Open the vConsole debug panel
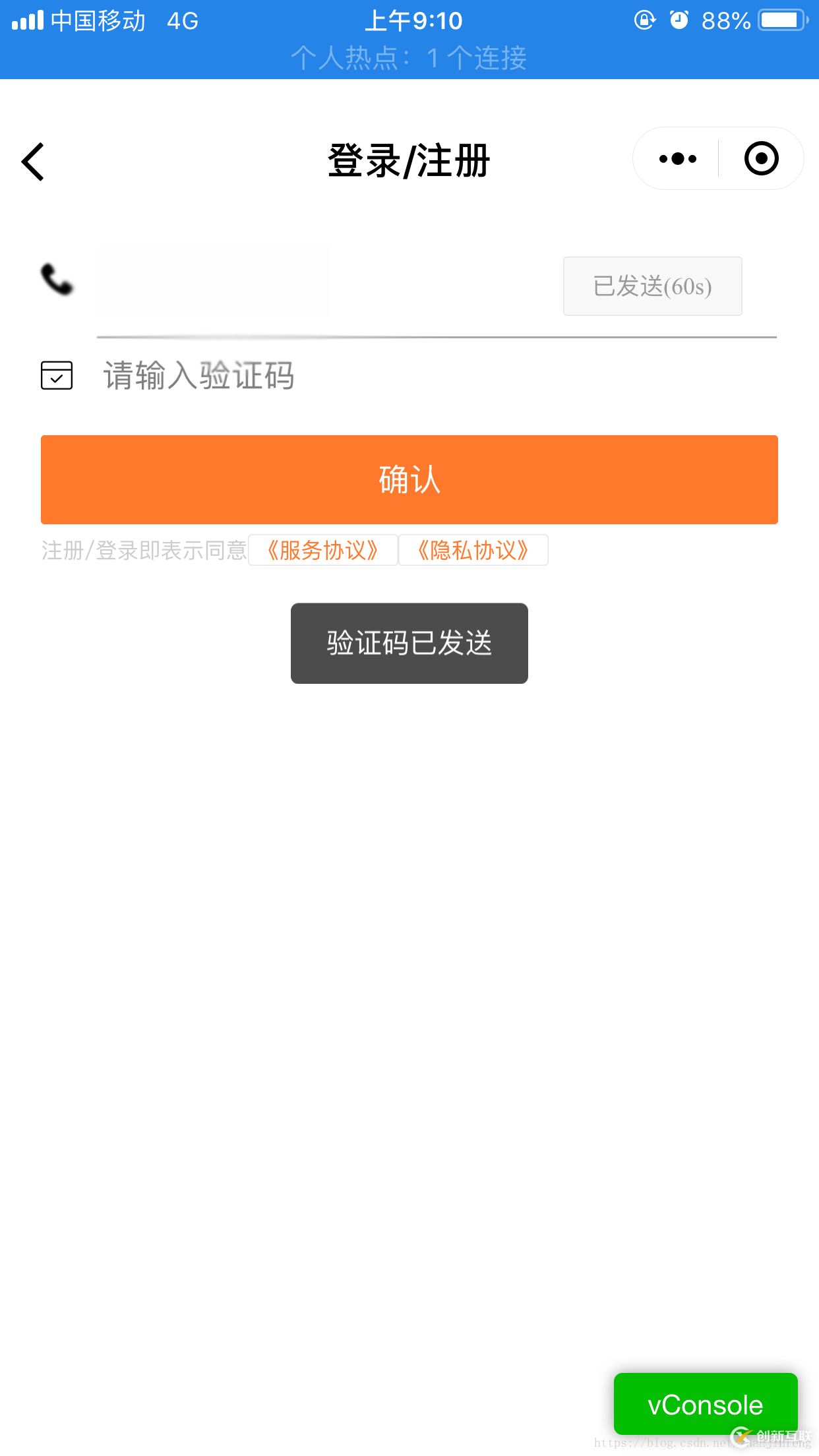 tap(705, 1405)
